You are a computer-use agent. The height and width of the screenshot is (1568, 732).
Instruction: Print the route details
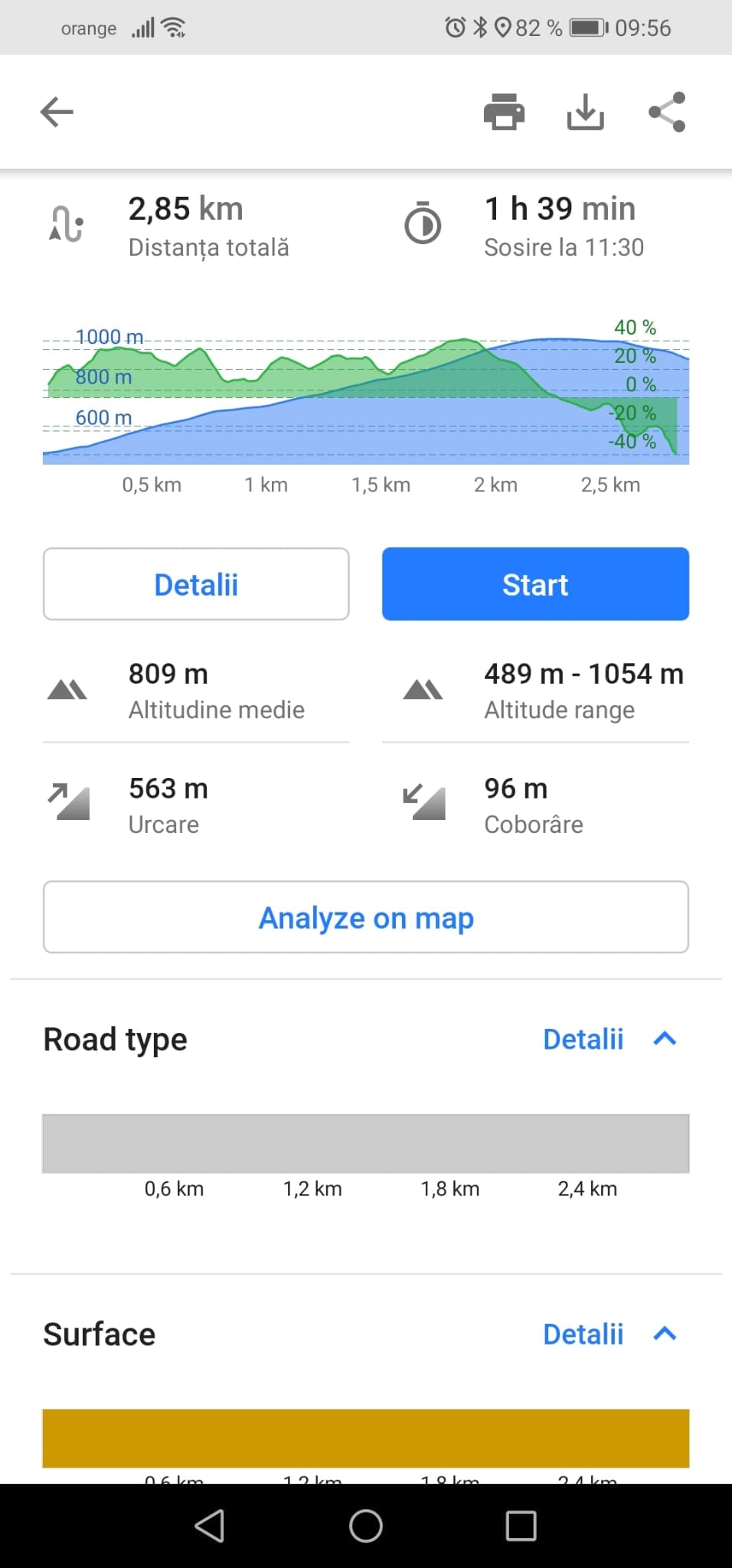(504, 113)
